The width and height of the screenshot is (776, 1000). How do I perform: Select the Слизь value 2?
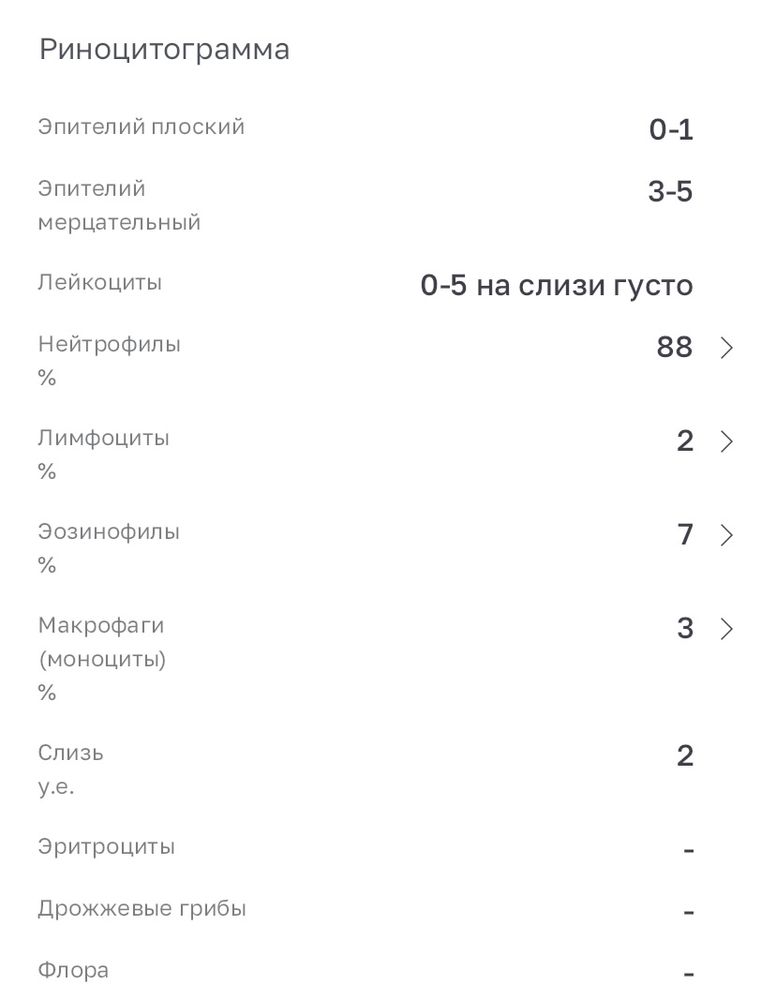(x=686, y=755)
